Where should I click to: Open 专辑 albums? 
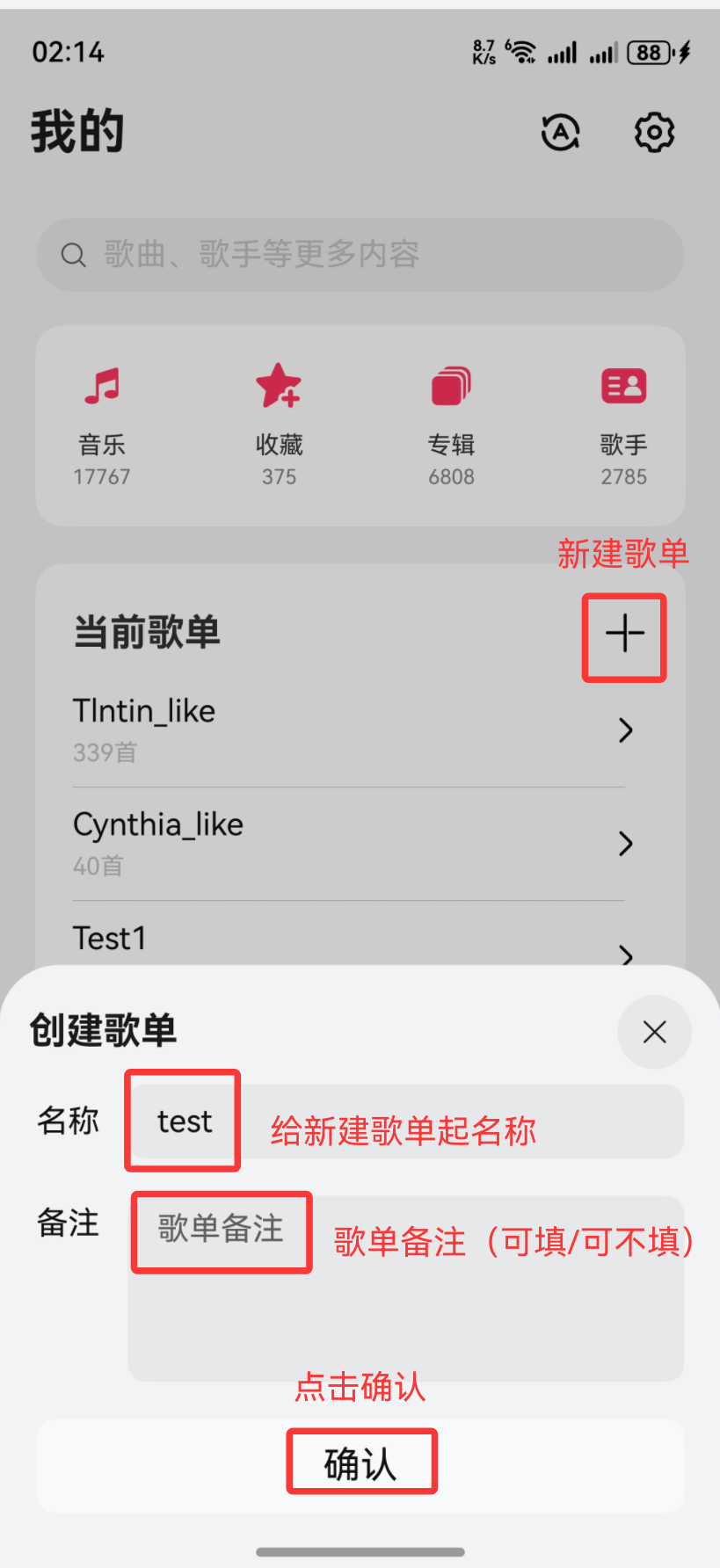pos(451,425)
